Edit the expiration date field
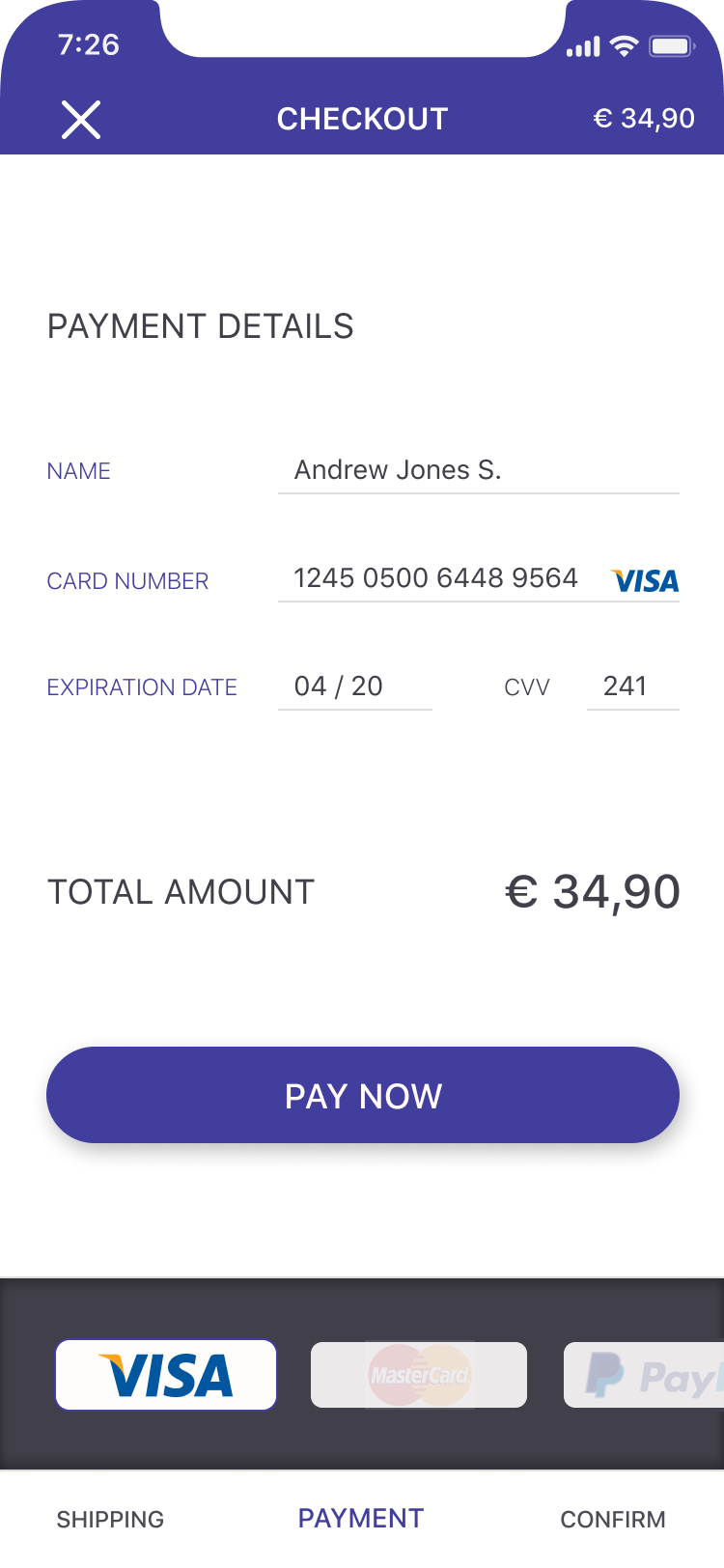The image size is (724, 1568). click(354, 686)
